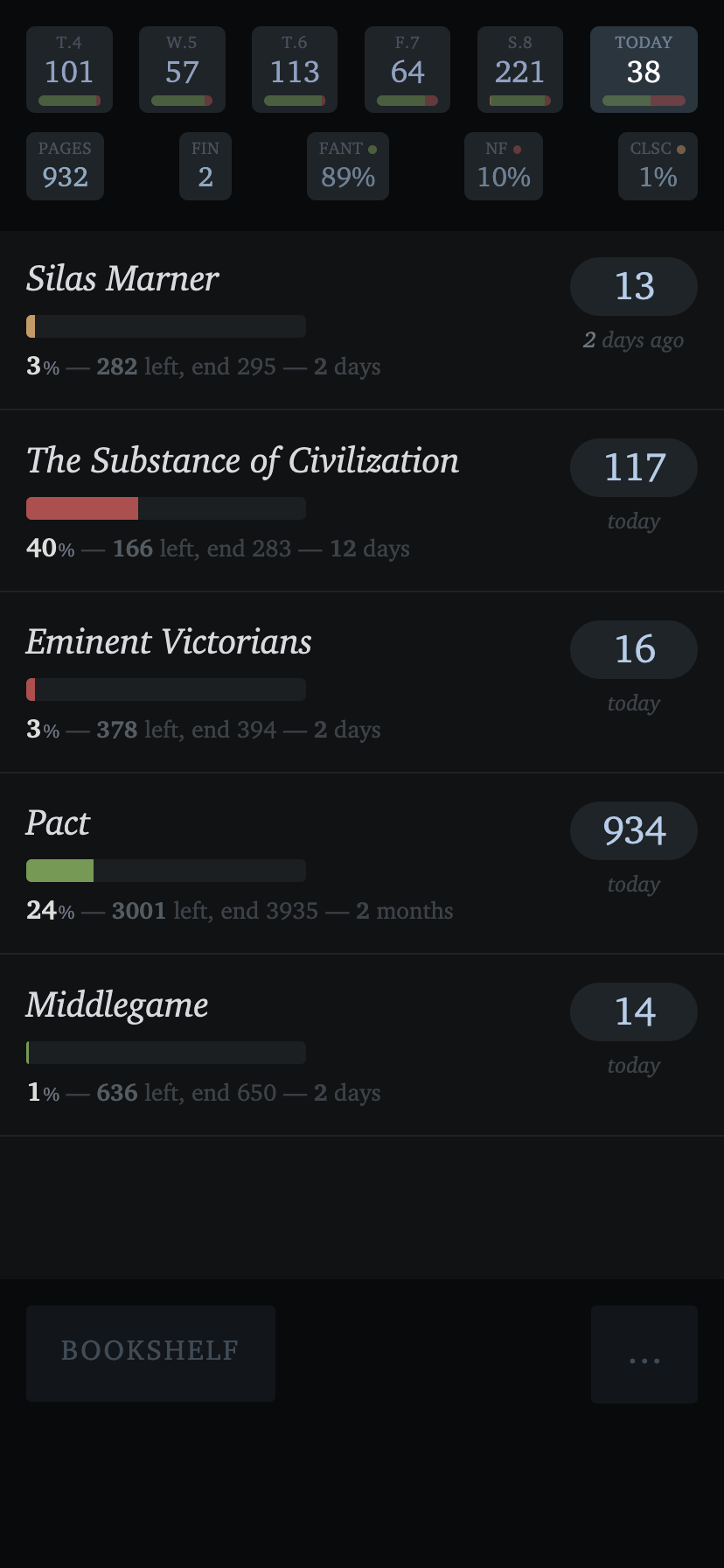Image resolution: width=724 pixels, height=1568 pixels.
Task: Open the NF 10% genre tile
Action: tap(504, 166)
